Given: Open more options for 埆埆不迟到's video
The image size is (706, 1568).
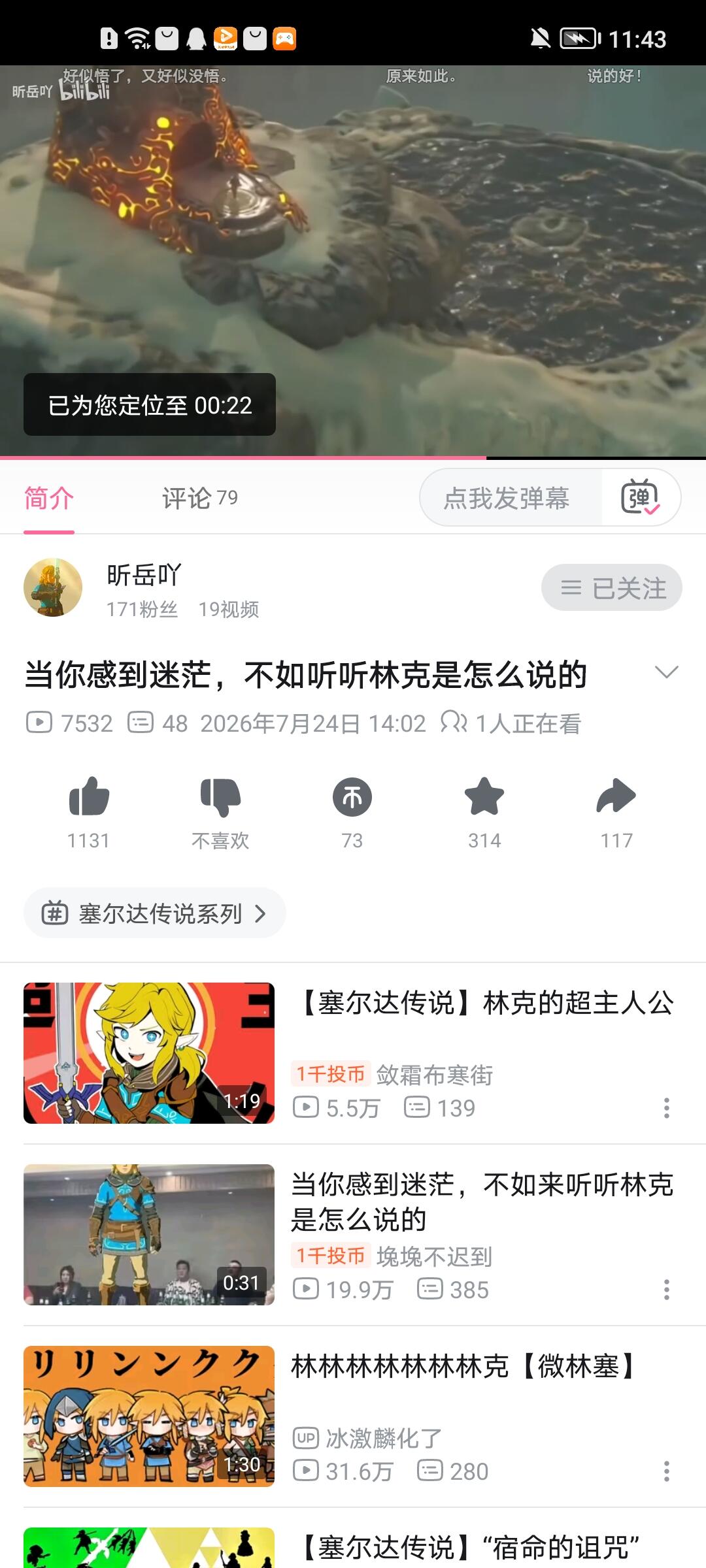Looking at the screenshot, I should pyautogui.click(x=667, y=1290).
